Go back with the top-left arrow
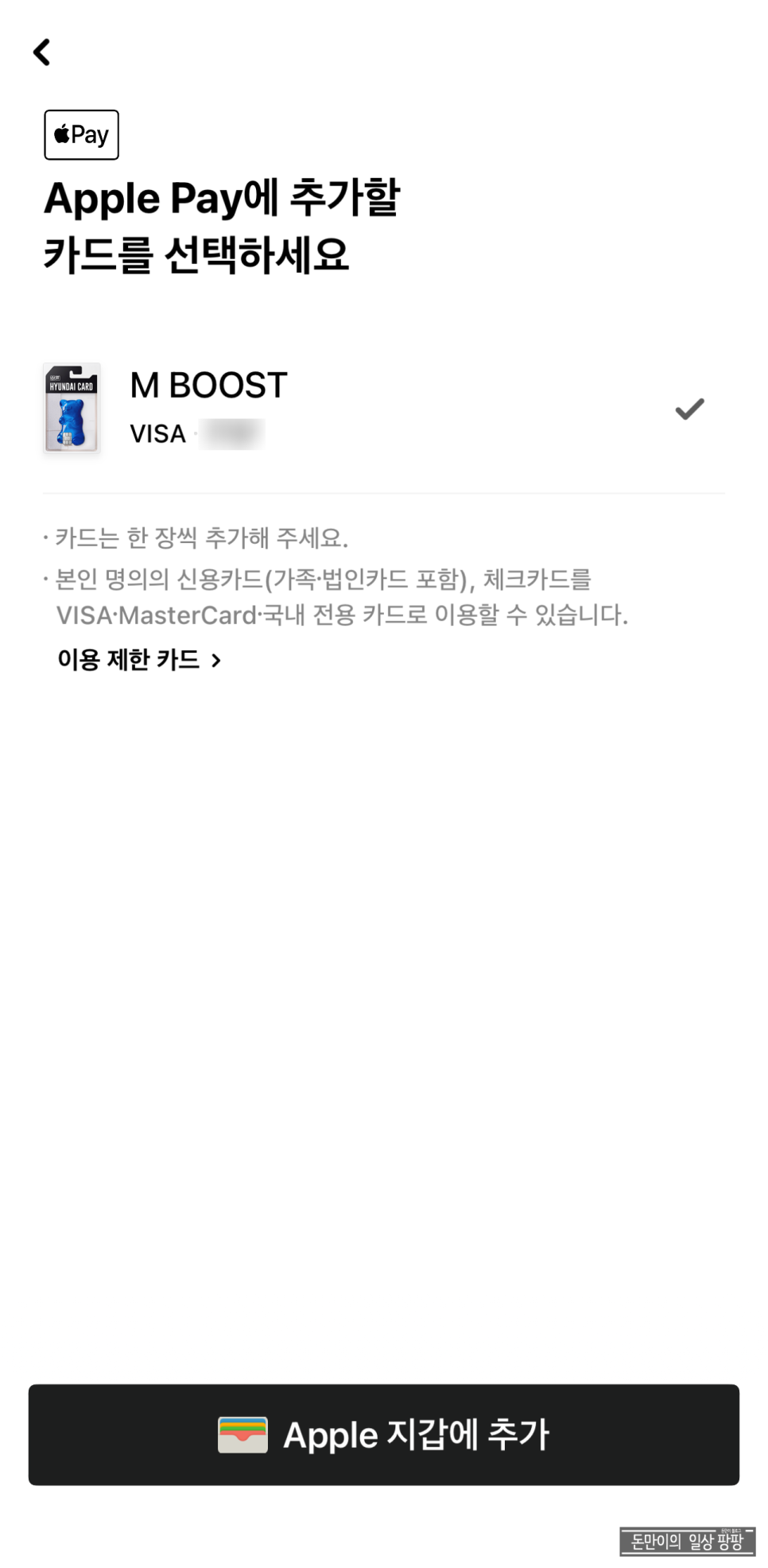This screenshot has width=768, height=1568. [41, 52]
